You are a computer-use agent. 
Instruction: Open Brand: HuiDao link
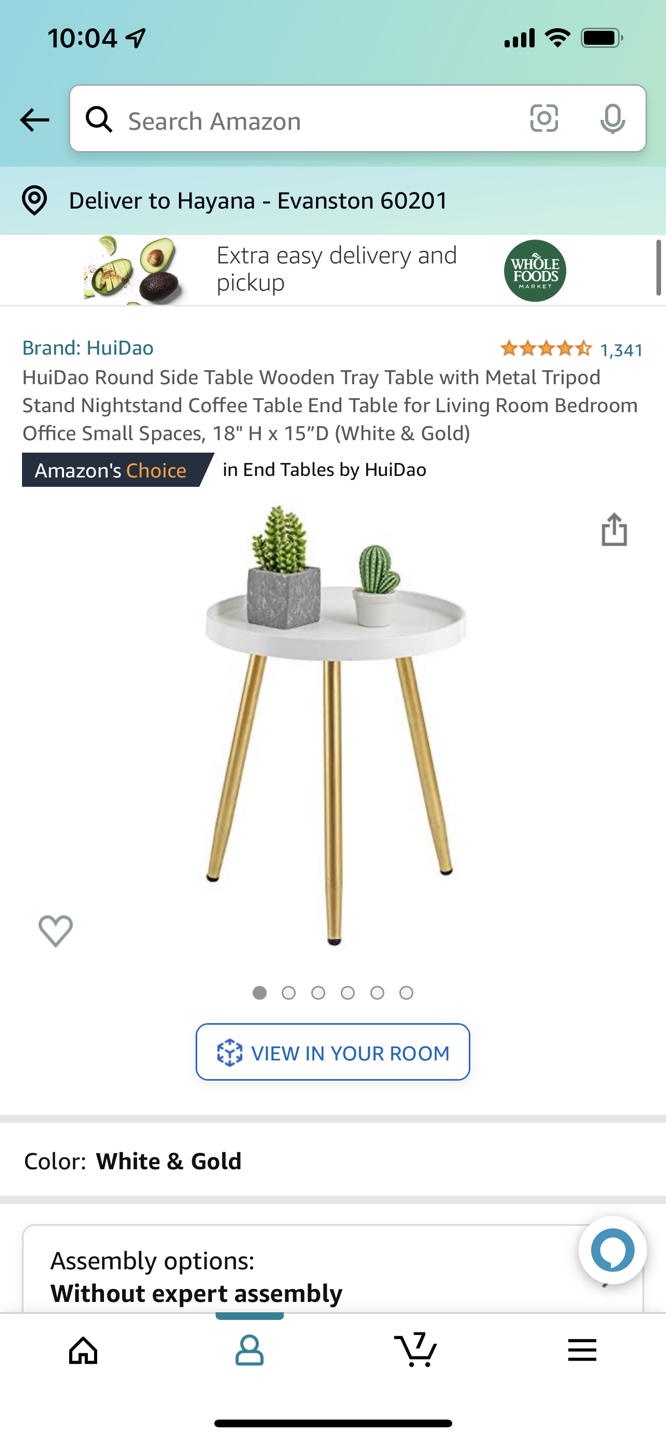pos(88,348)
